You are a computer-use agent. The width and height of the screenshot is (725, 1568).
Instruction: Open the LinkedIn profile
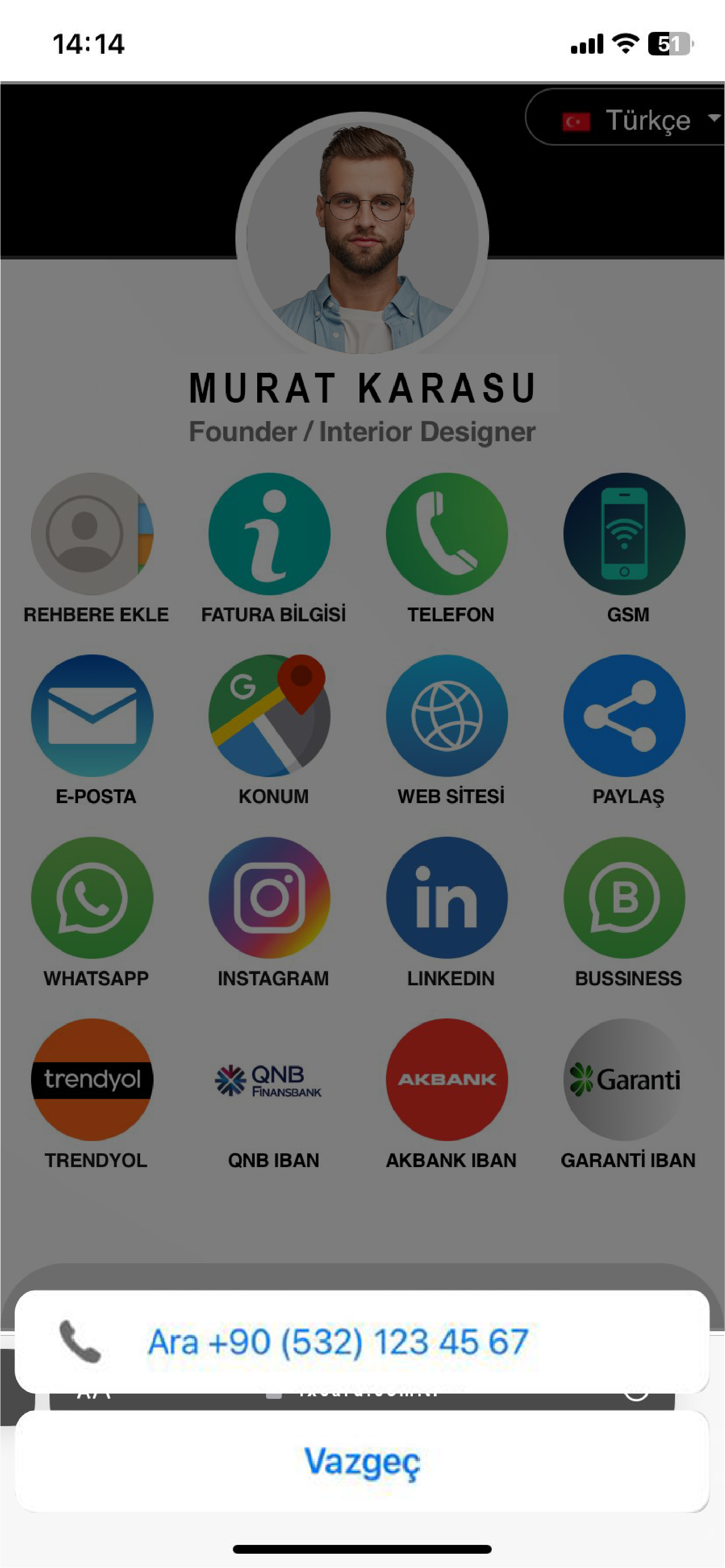coord(447,897)
